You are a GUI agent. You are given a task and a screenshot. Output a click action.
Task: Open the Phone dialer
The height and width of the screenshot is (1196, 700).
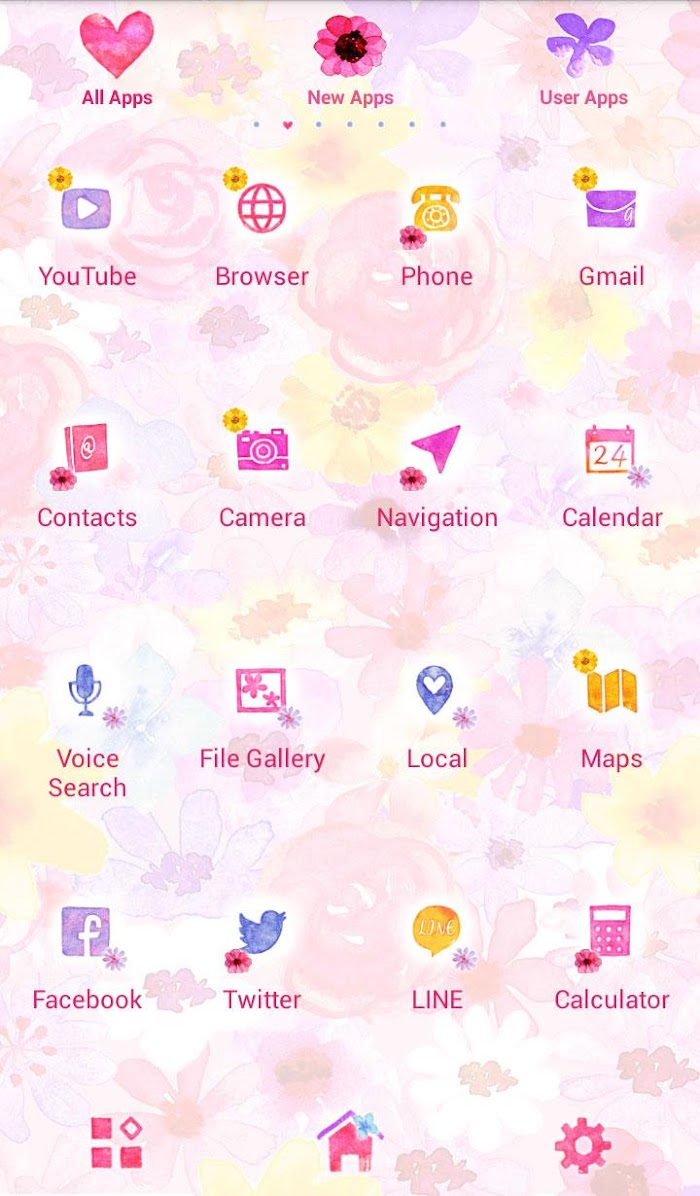point(436,229)
